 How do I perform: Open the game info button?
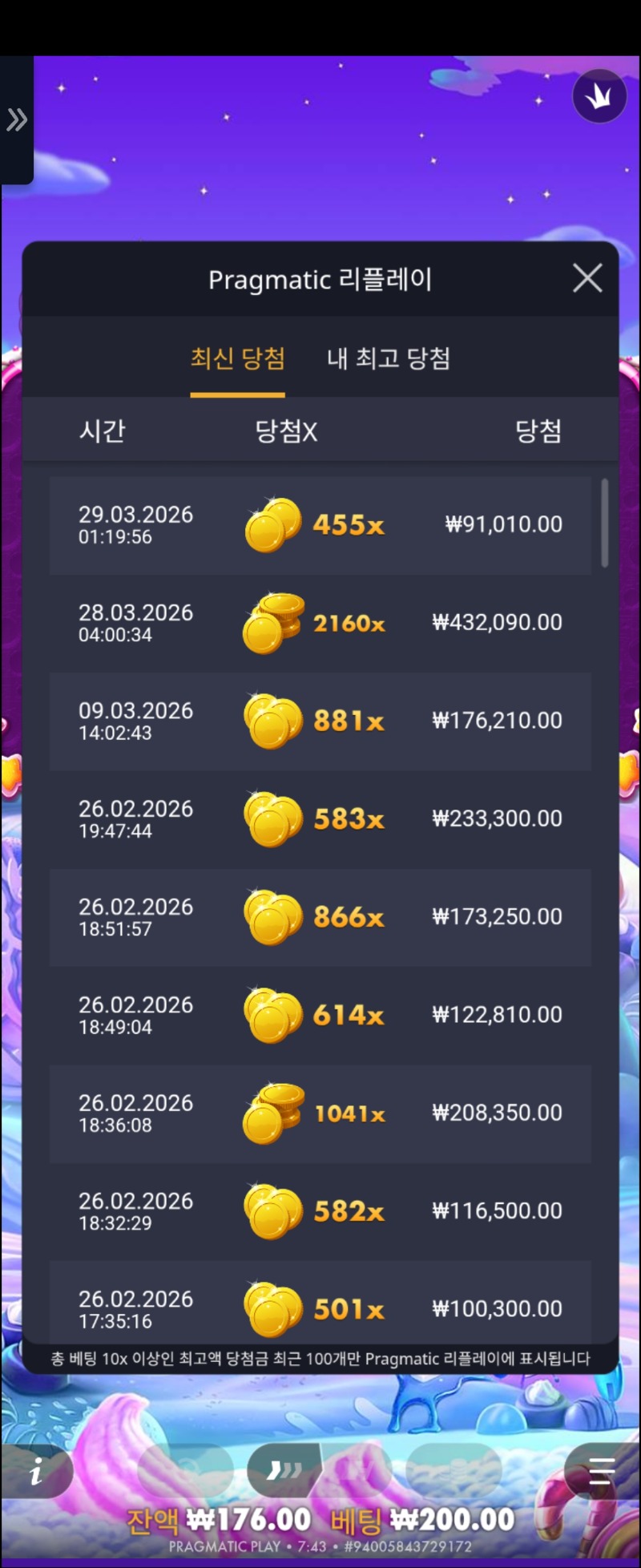tap(37, 1471)
